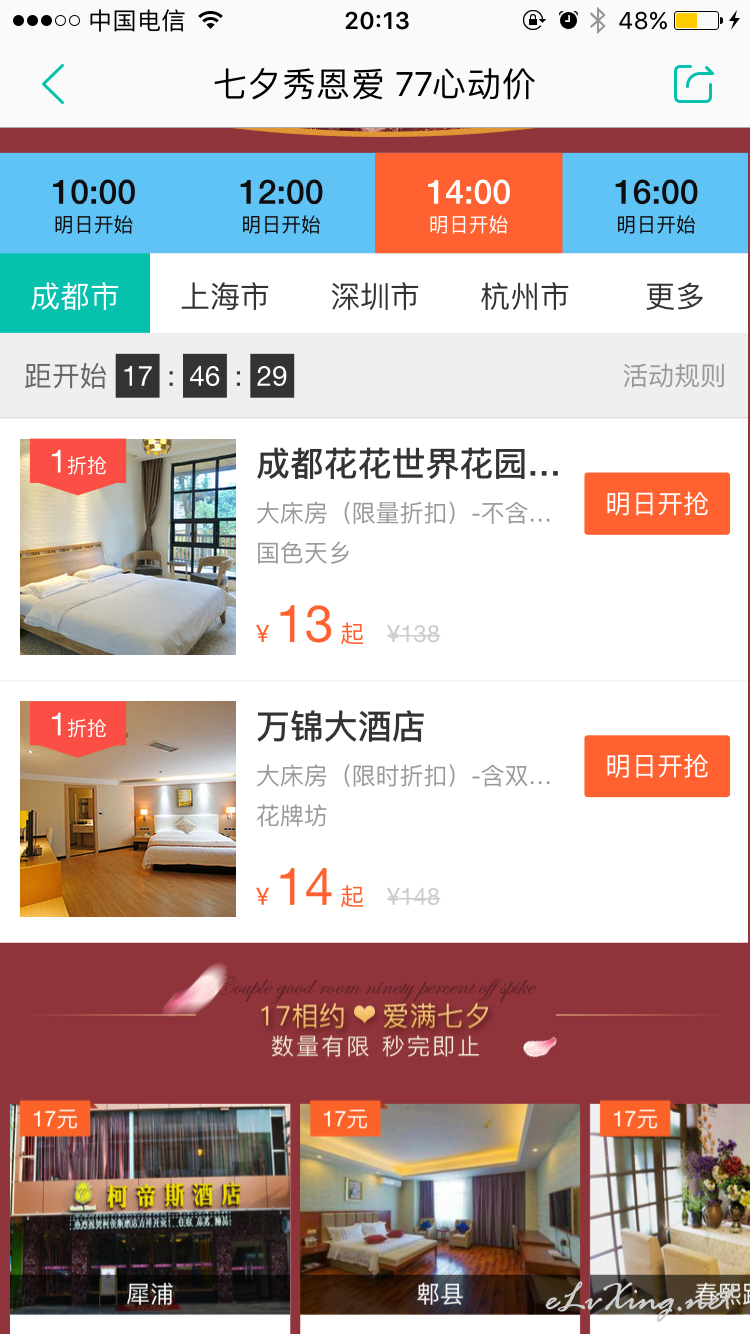Share this 七夕 promotion page
Viewport: 750px width, 1334px height.
point(693,85)
